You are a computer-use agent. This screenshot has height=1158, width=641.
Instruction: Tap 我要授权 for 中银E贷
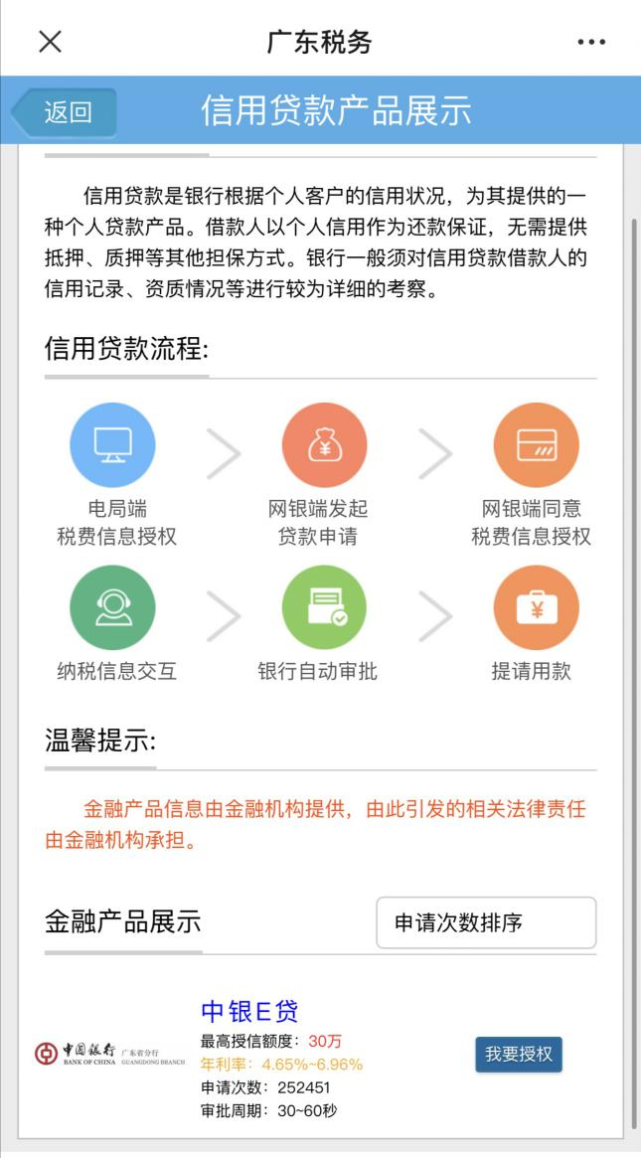(x=518, y=1054)
